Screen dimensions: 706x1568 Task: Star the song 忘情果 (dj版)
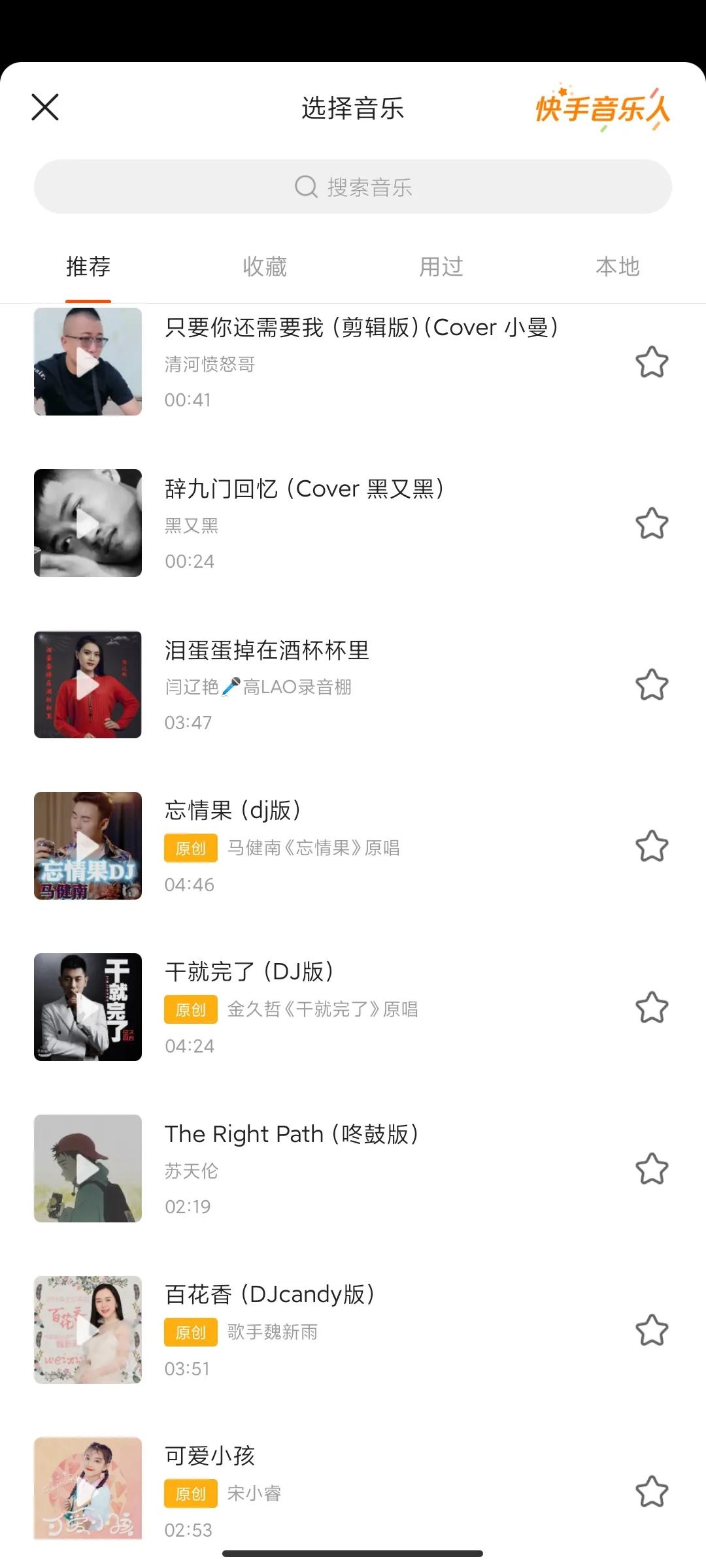(x=652, y=846)
